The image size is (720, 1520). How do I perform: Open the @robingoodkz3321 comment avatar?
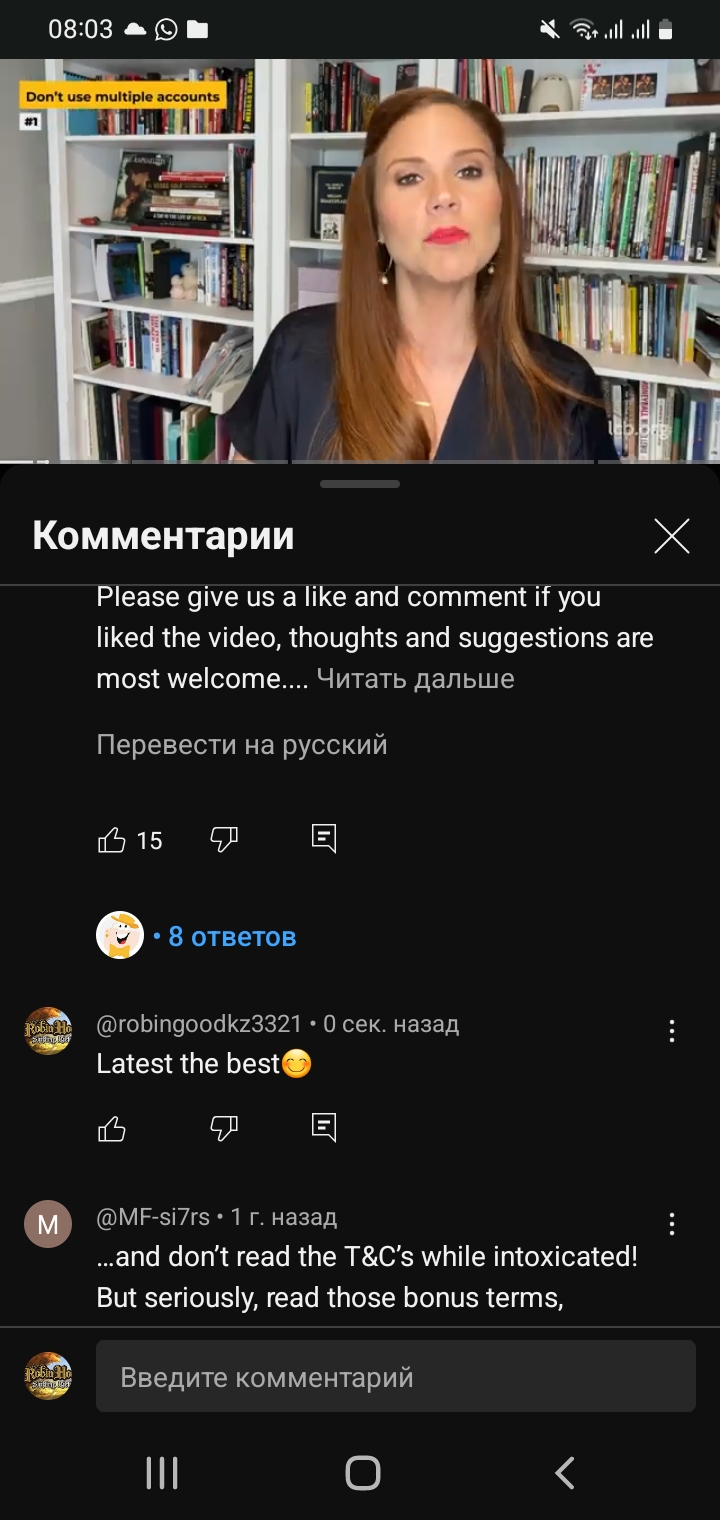point(48,1031)
